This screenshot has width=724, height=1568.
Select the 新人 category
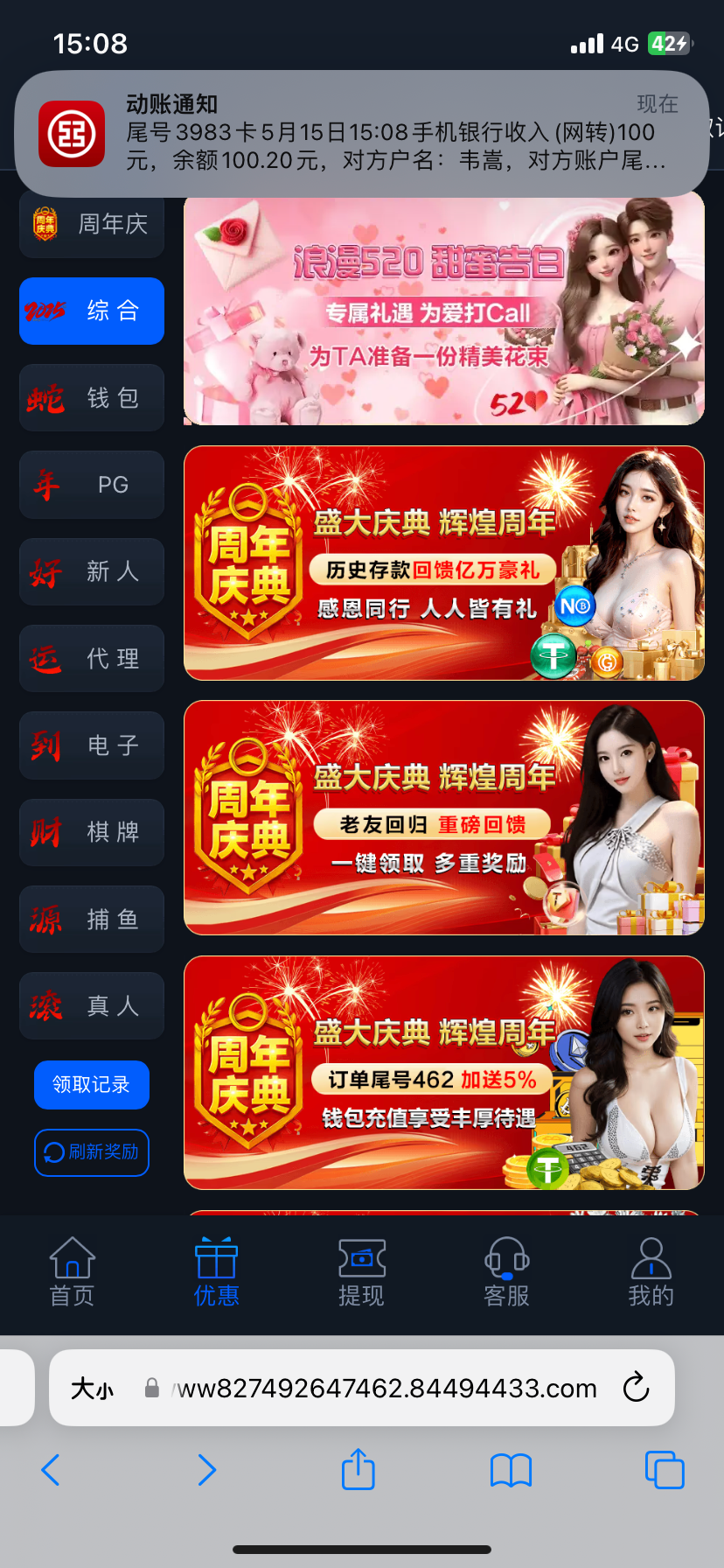pos(92,571)
